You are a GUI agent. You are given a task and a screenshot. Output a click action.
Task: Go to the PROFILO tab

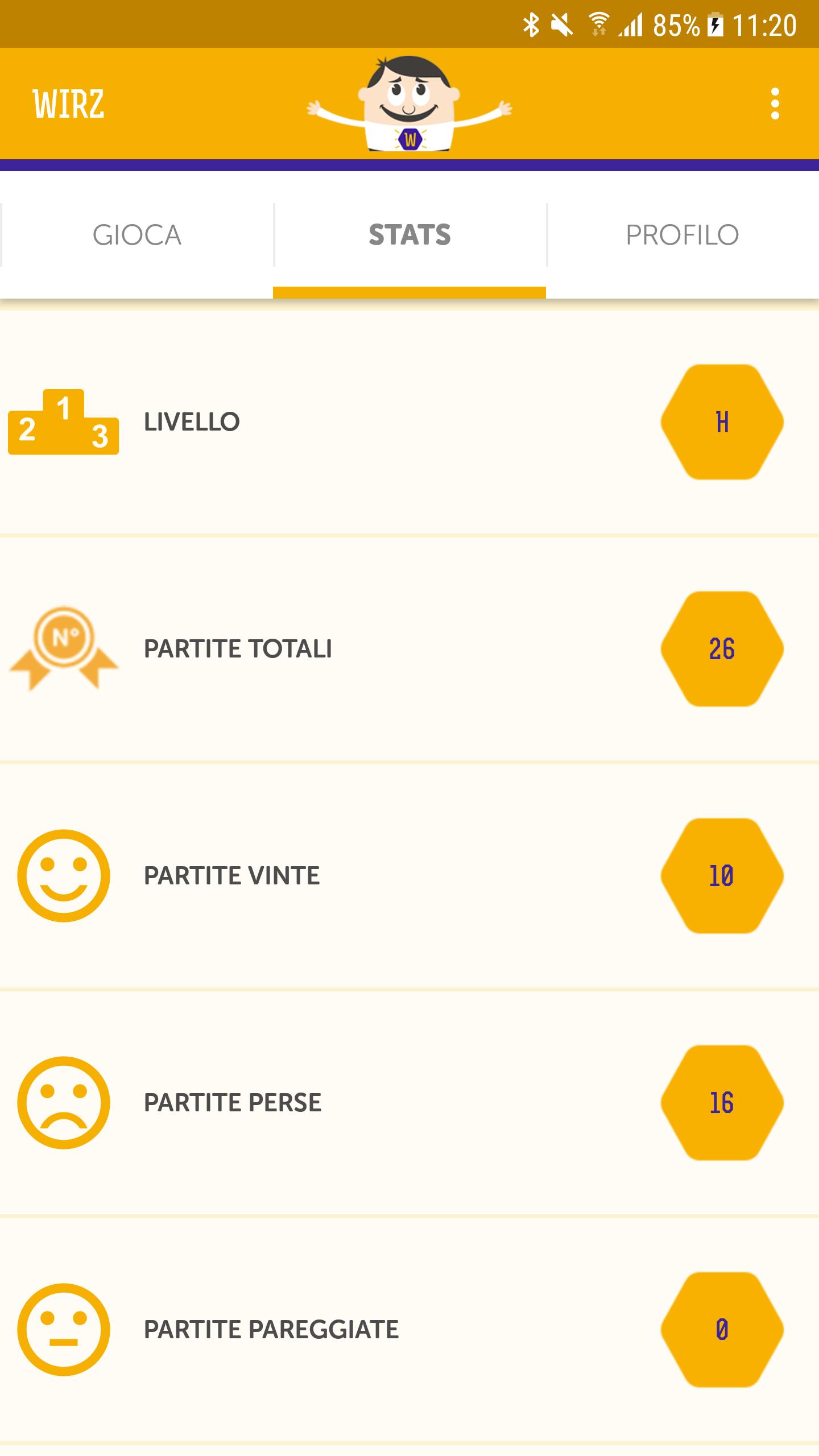[682, 235]
